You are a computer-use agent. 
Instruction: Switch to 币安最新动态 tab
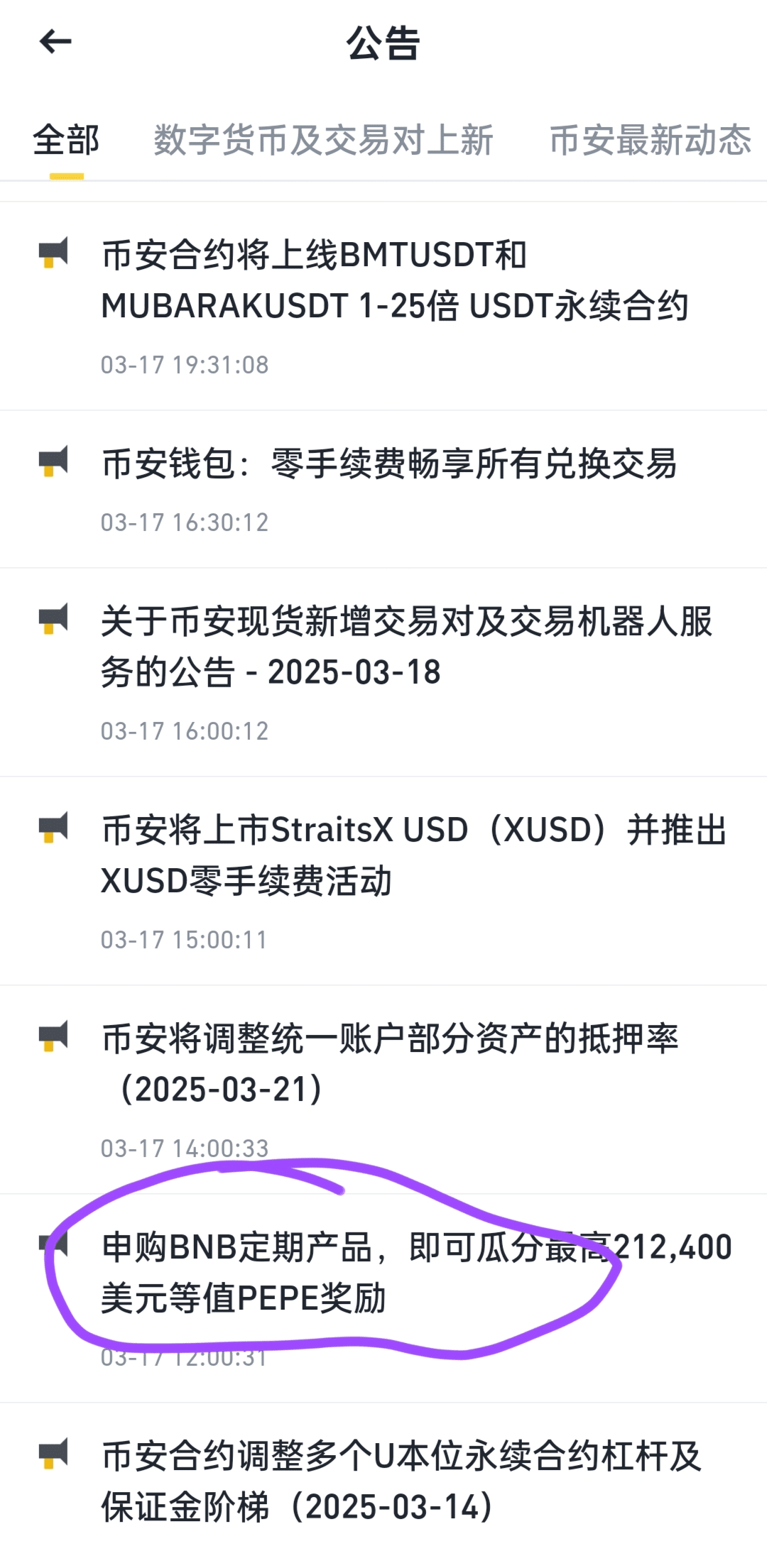651,140
